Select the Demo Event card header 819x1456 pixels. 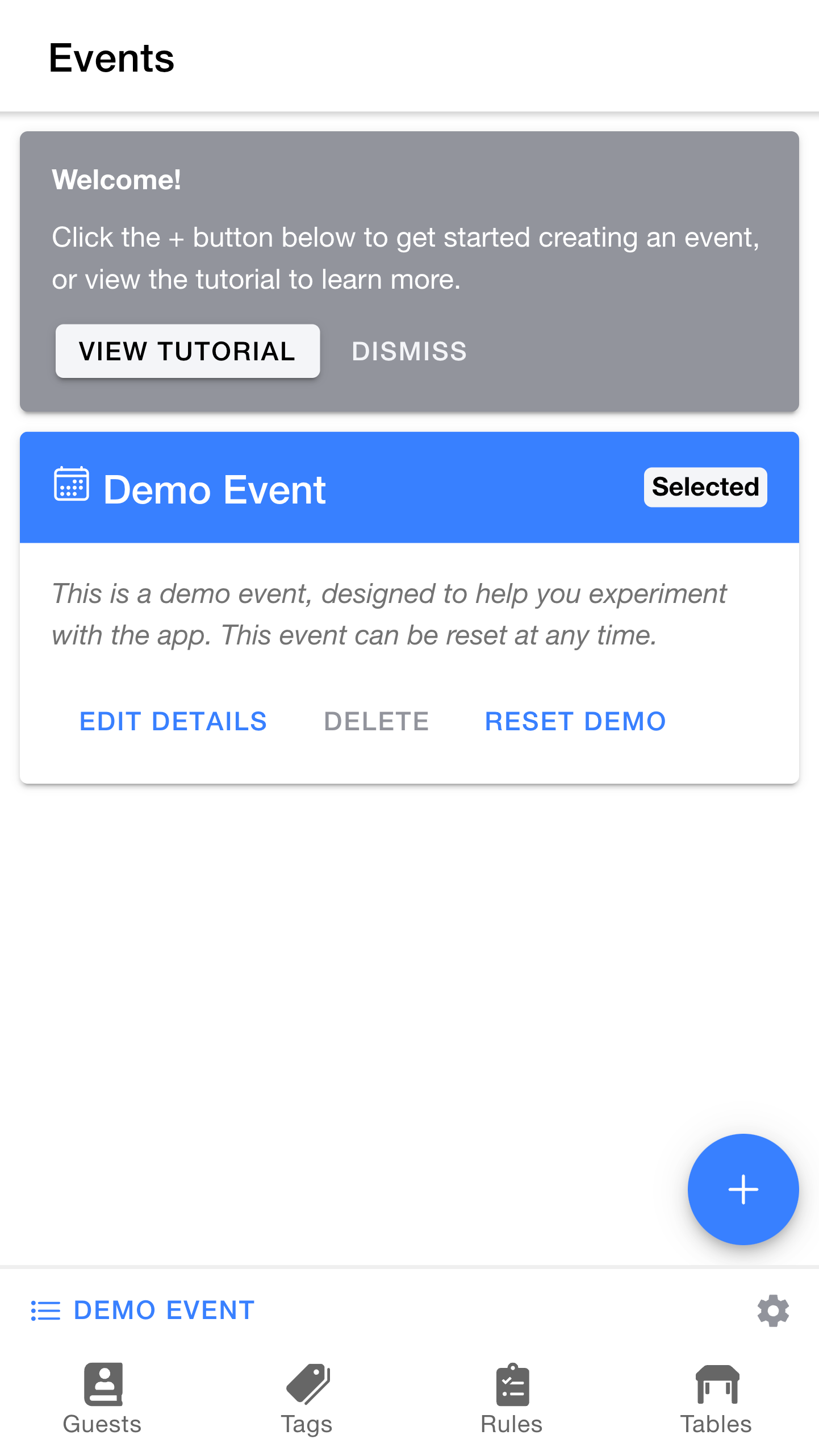pos(341,486)
